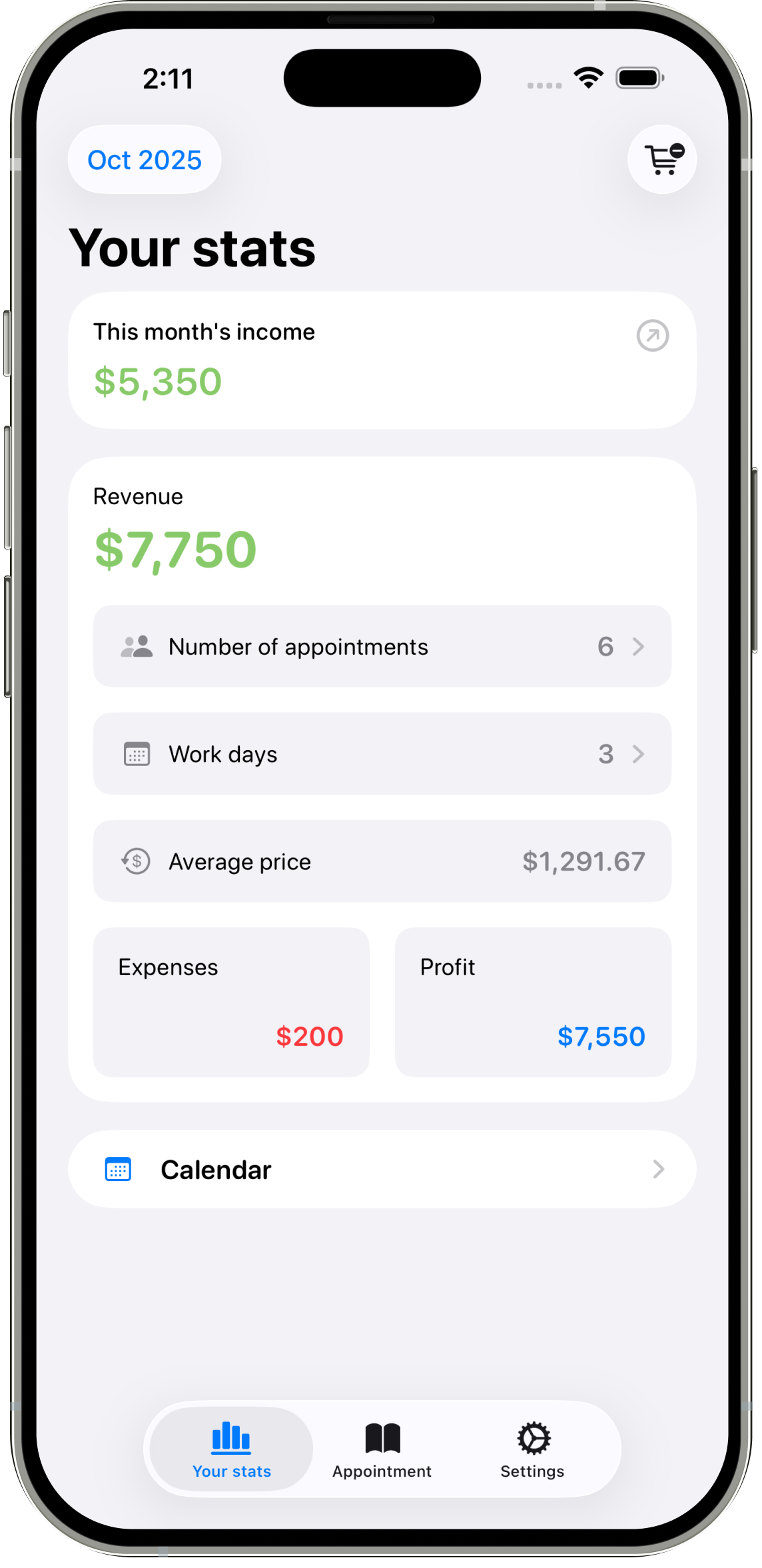Select the Your stats tab
This screenshot has width=762, height=1568.
[x=231, y=1449]
